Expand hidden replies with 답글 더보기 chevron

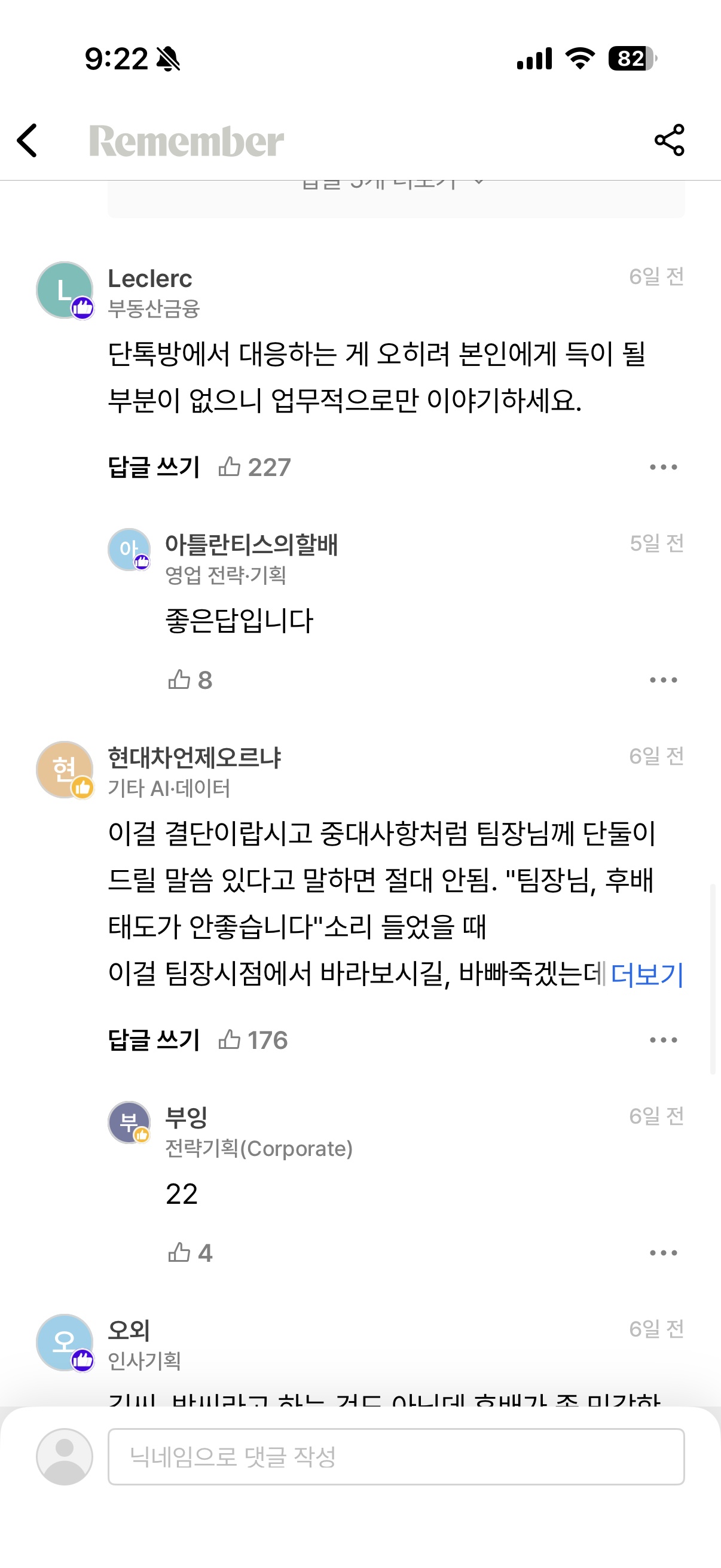tap(396, 182)
